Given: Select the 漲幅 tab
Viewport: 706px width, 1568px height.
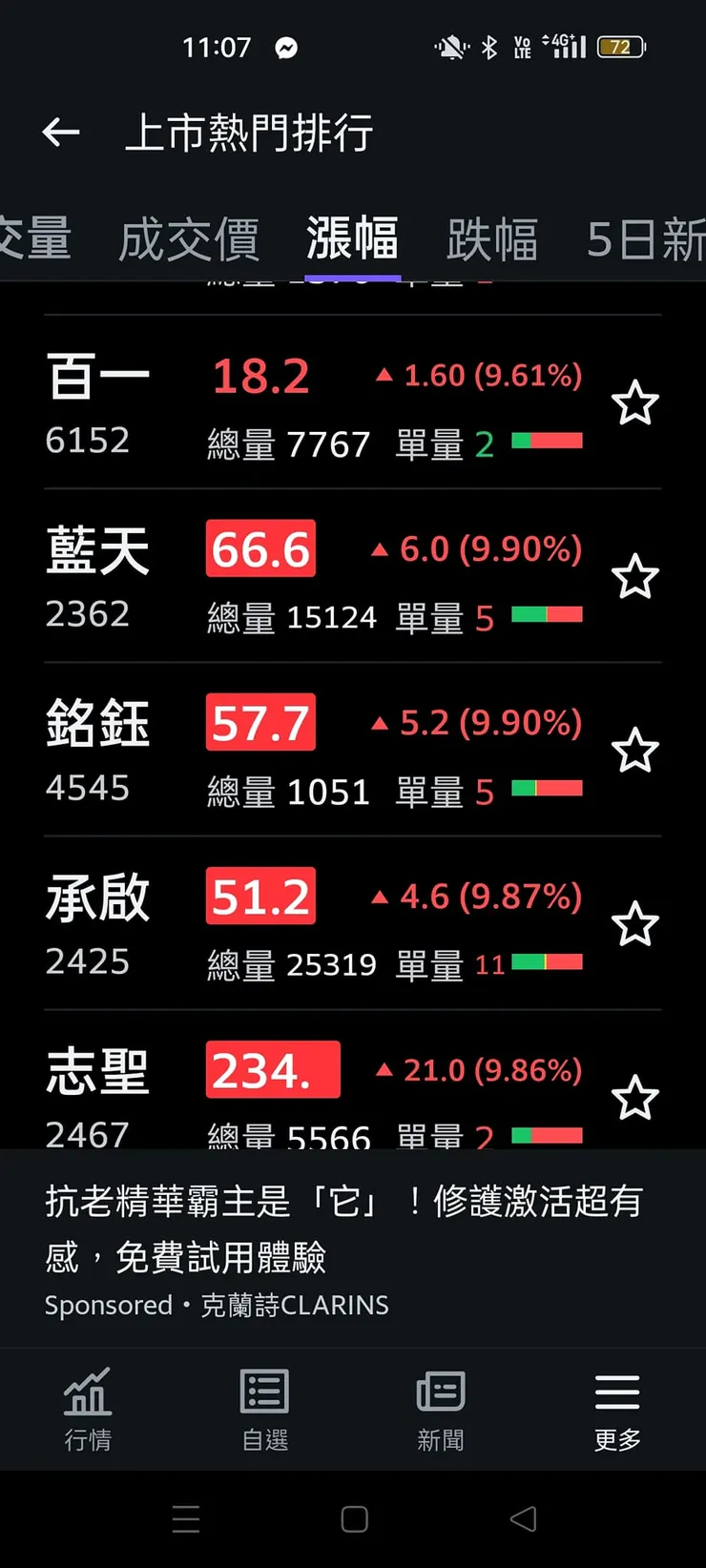Looking at the screenshot, I should (x=352, y=238).
